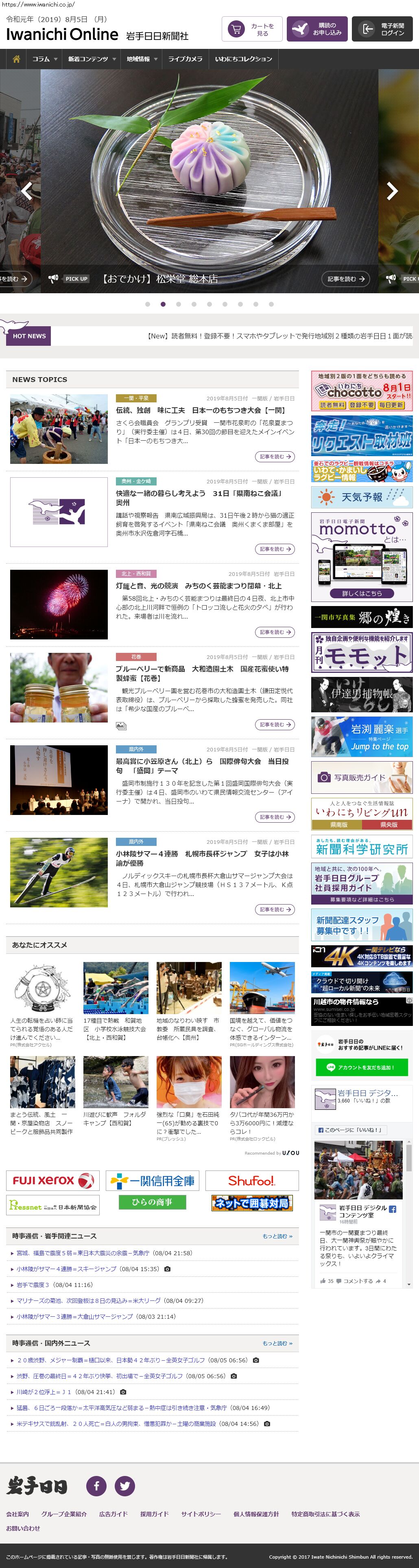Screen dimensions: 419x1568
Task: Open ライブカメラ in navigation bar
Action: (x=185, y=59)
